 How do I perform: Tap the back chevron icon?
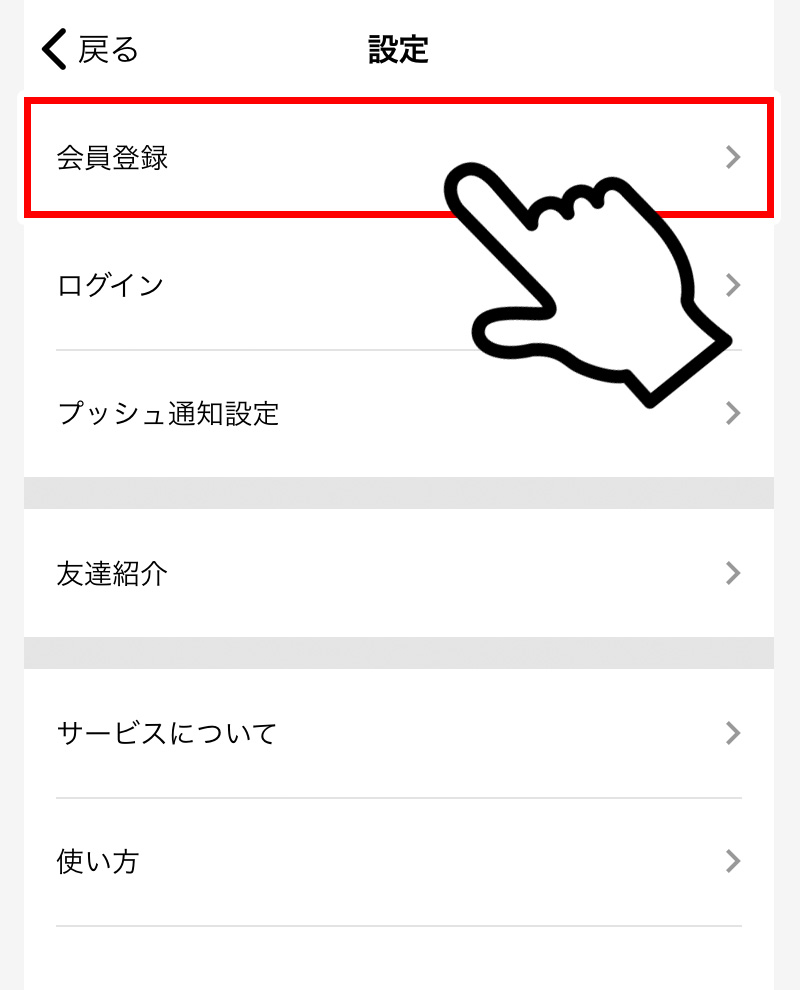click(x=52, y=48)
